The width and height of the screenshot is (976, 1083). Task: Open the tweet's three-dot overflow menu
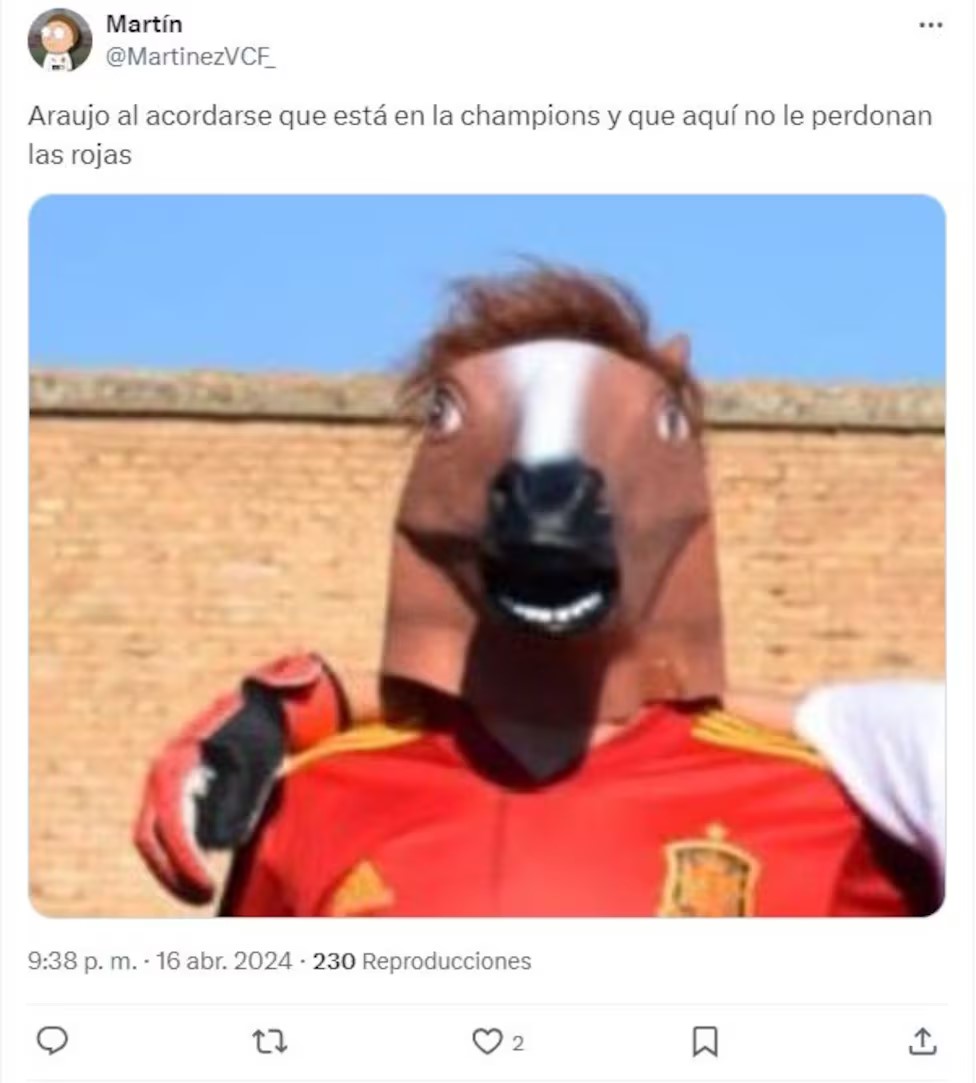930,26
